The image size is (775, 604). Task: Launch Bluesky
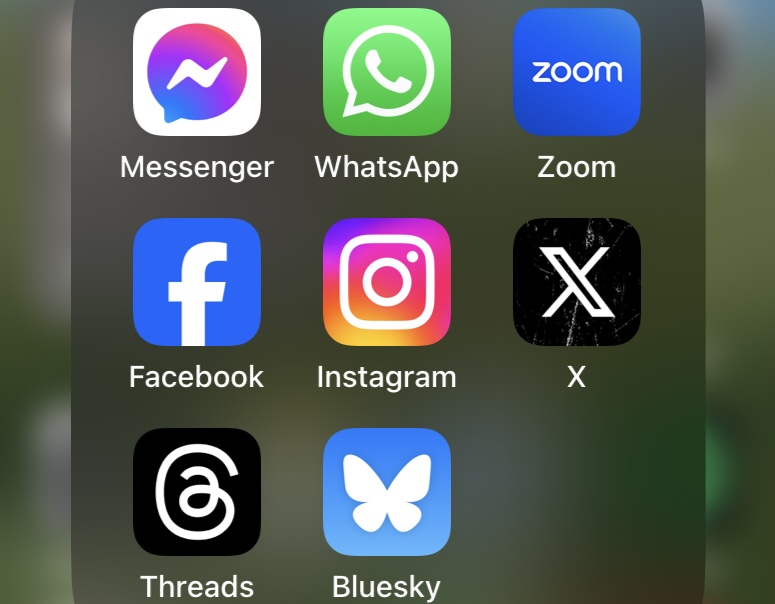point(387,492)
